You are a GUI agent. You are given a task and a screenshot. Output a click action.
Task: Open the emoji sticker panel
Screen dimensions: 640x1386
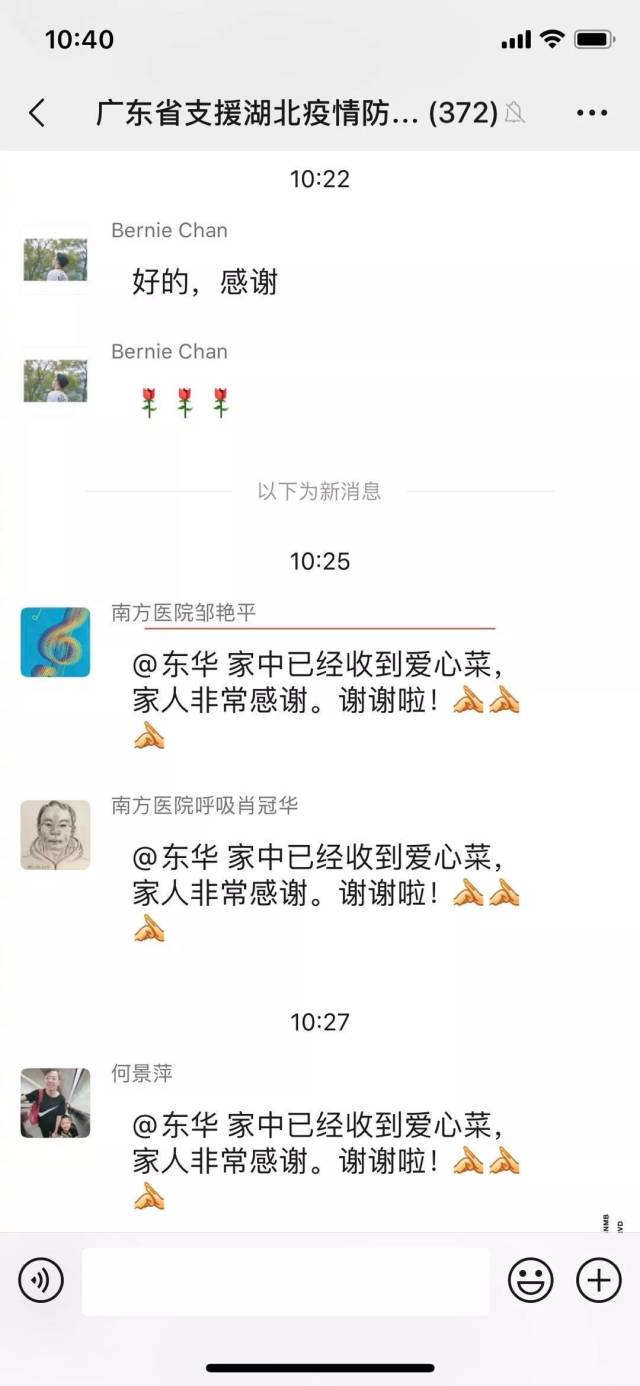(x=531, y=1280)
